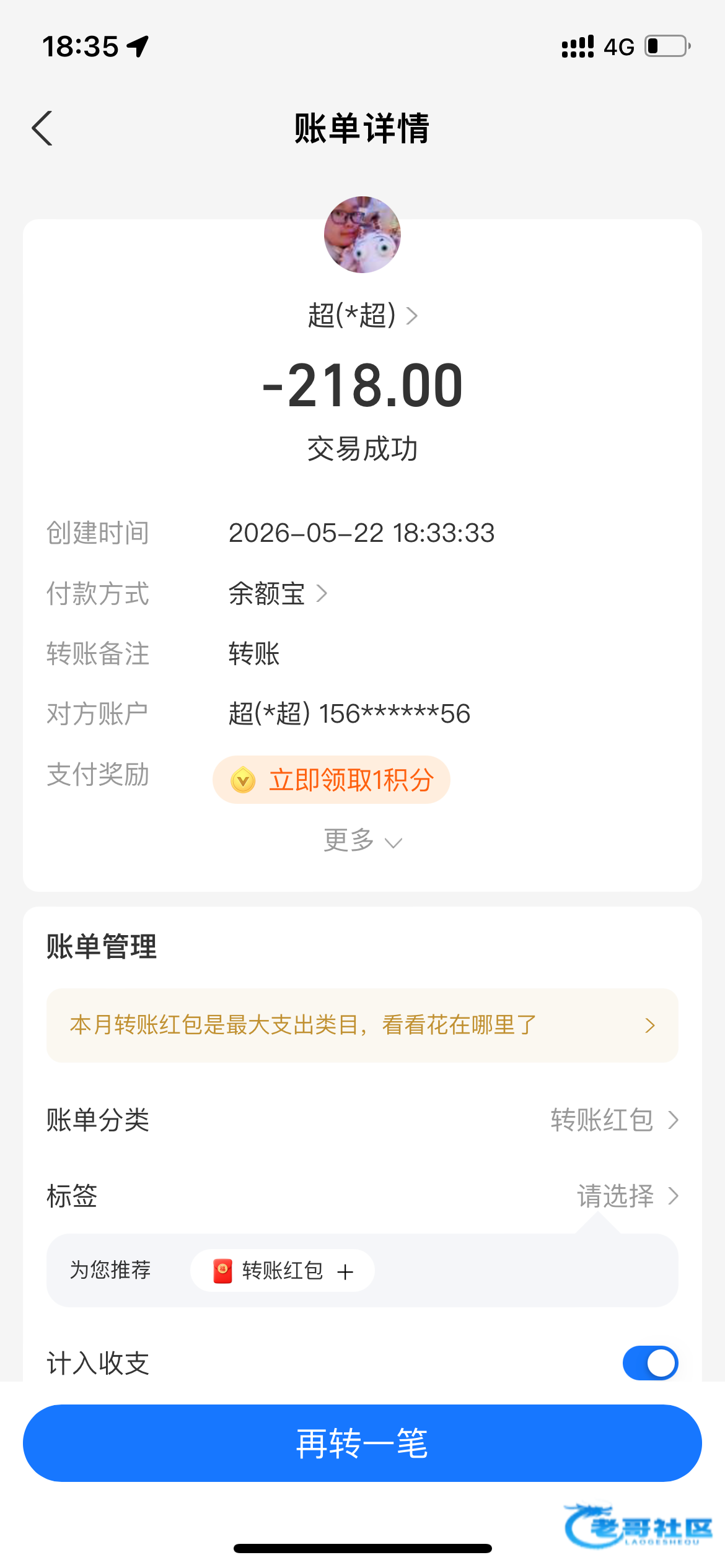The height and width of the screenshot is (1568, 725).
Task: Open the recipient's avatar picture
Action: [x=362, y=235]
